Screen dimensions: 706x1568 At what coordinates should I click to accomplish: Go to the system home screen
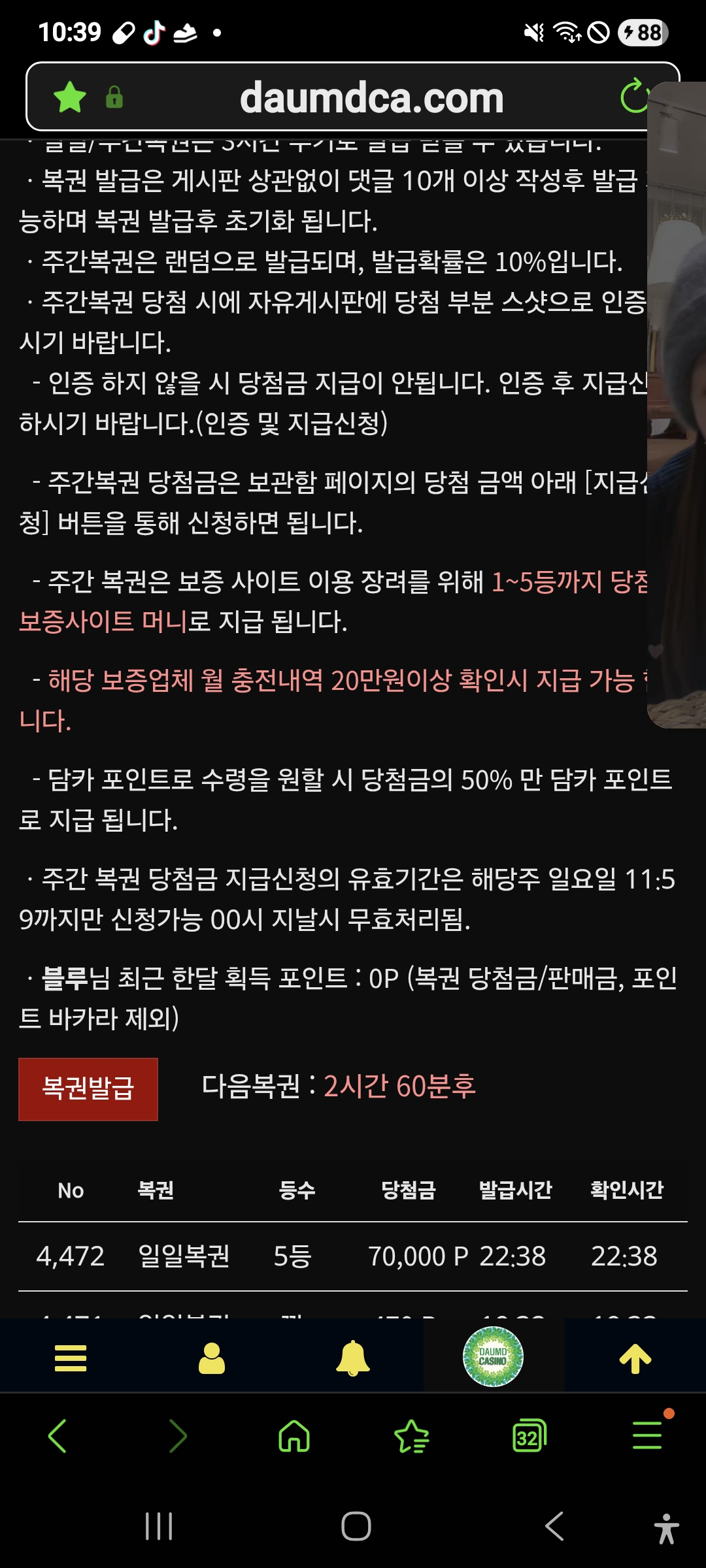coord(356,1527)
